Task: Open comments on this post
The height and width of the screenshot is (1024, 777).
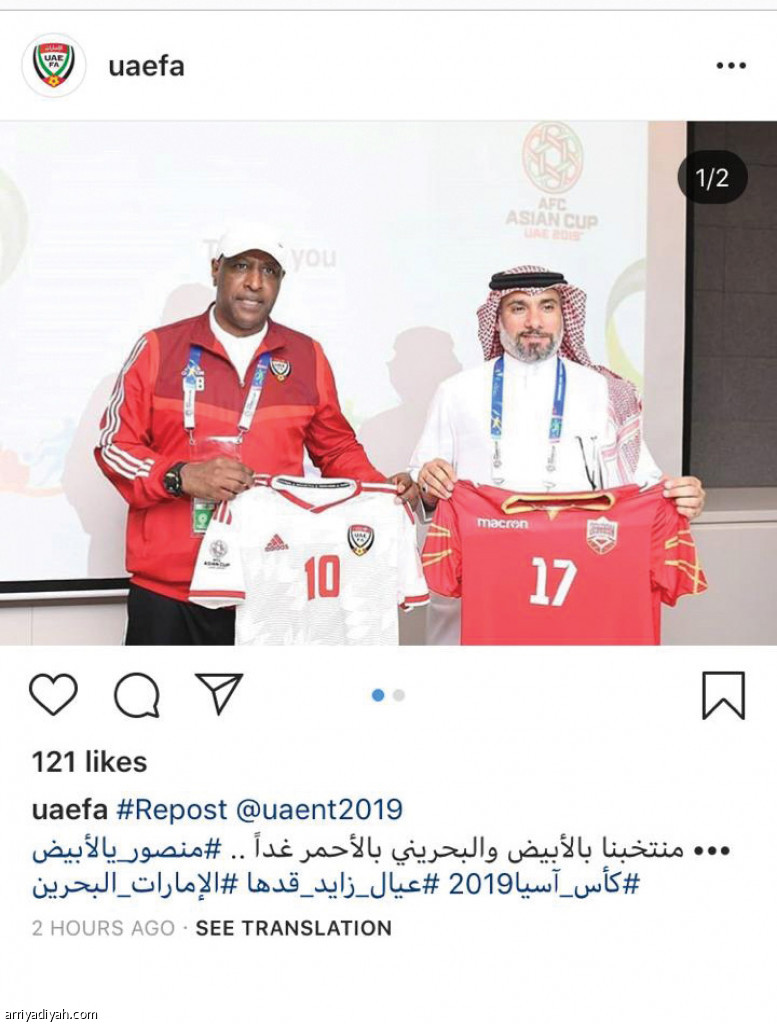Action: point(137,695)
